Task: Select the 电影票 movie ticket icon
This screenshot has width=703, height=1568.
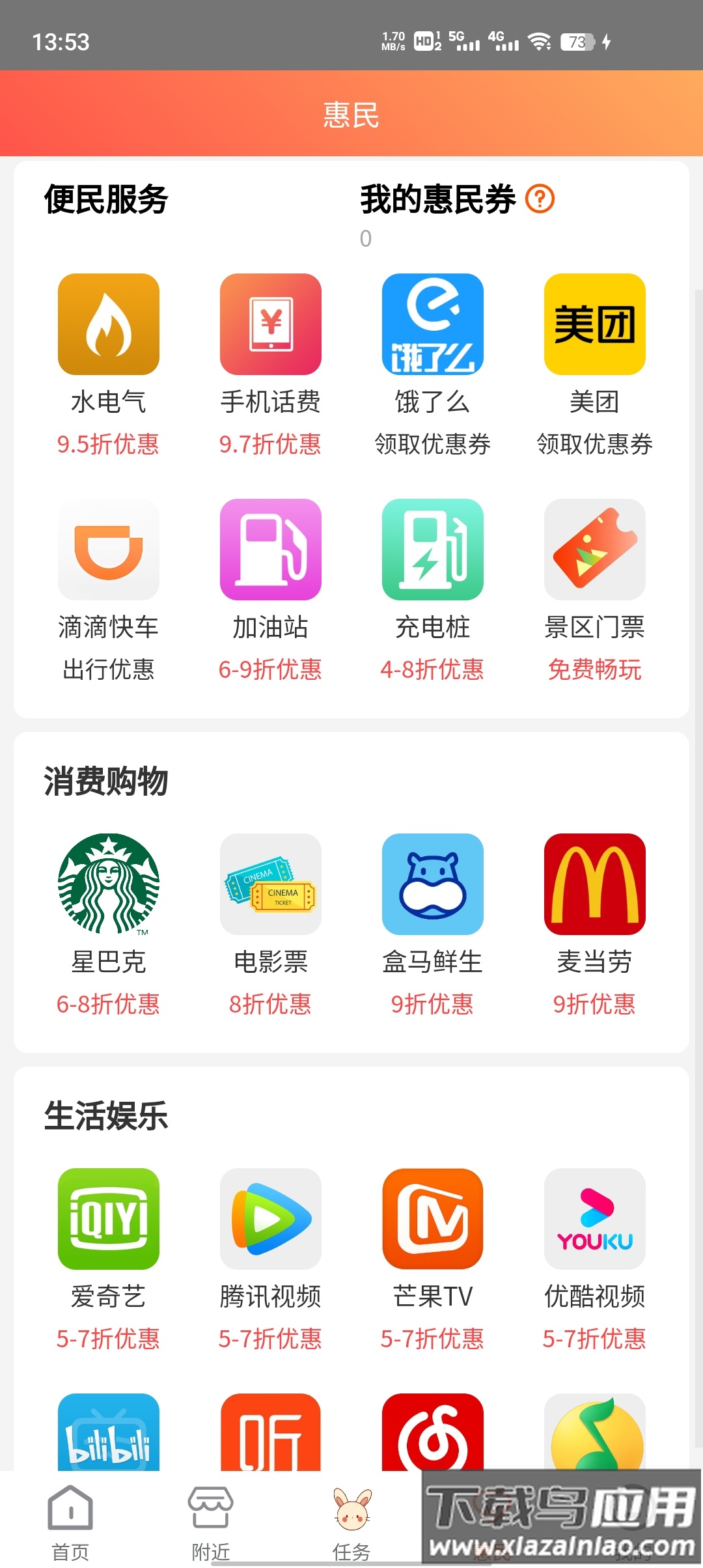Action: pyautogui.click(x=270, y=886)
